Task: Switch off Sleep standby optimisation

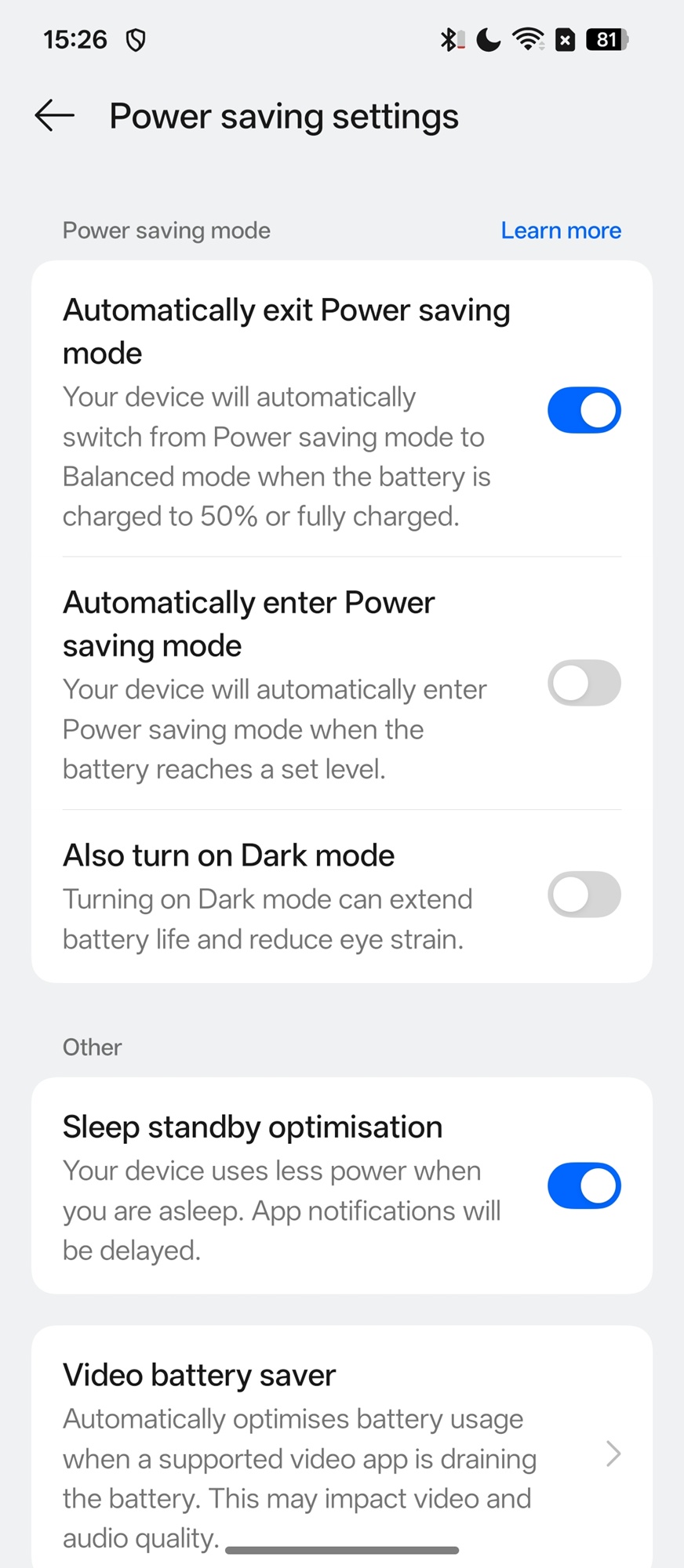Action: (x=584, y=1185)
